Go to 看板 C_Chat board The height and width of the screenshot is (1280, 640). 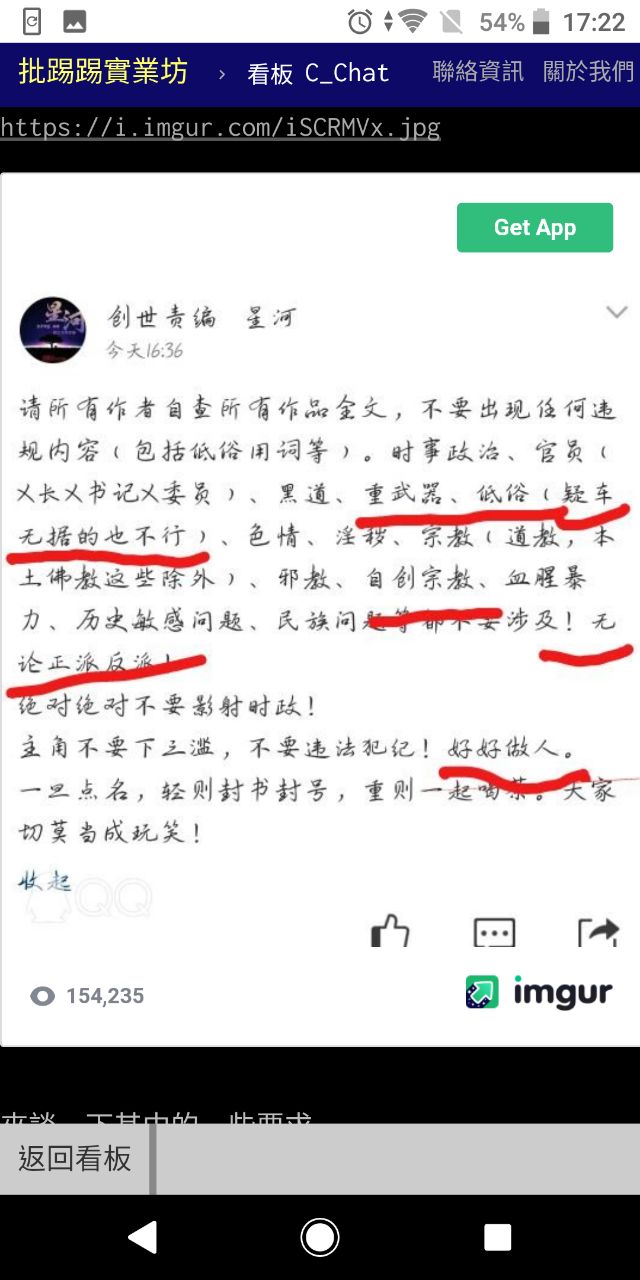318,73
